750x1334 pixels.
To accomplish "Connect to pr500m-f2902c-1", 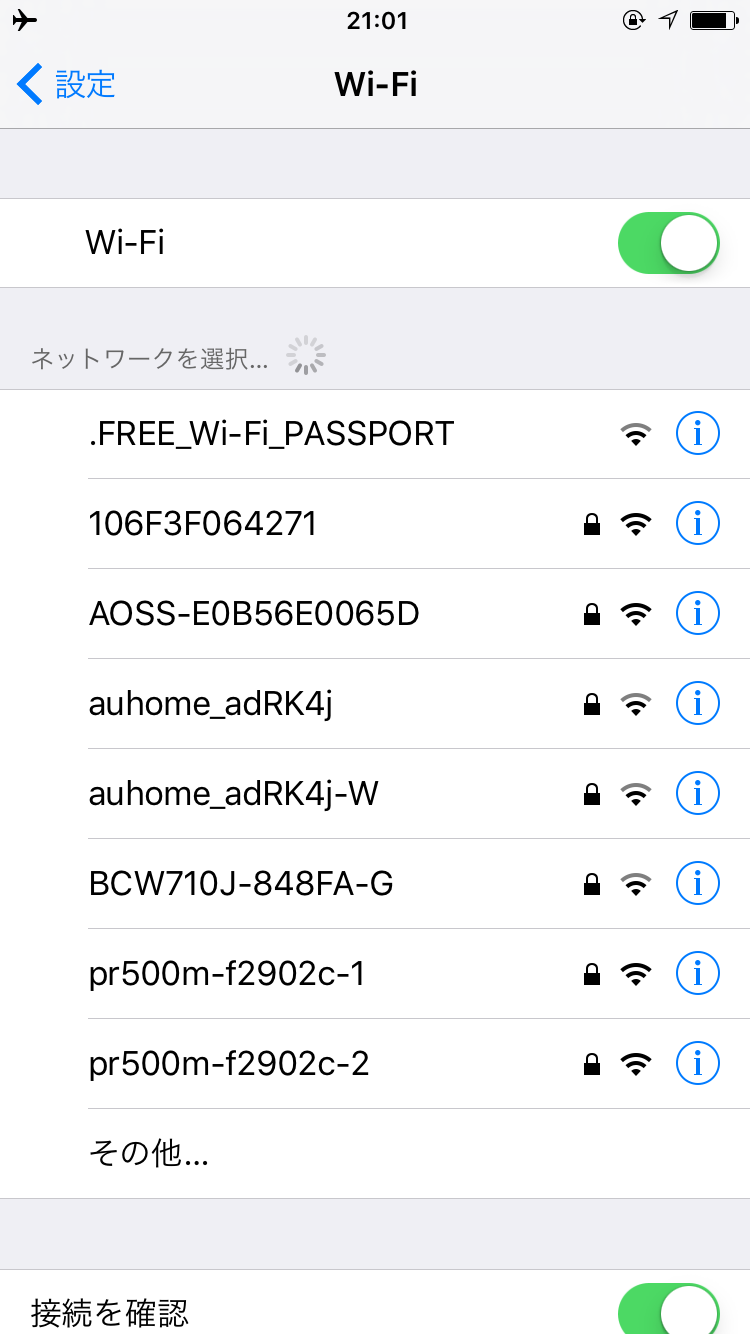I will (227, 974).
